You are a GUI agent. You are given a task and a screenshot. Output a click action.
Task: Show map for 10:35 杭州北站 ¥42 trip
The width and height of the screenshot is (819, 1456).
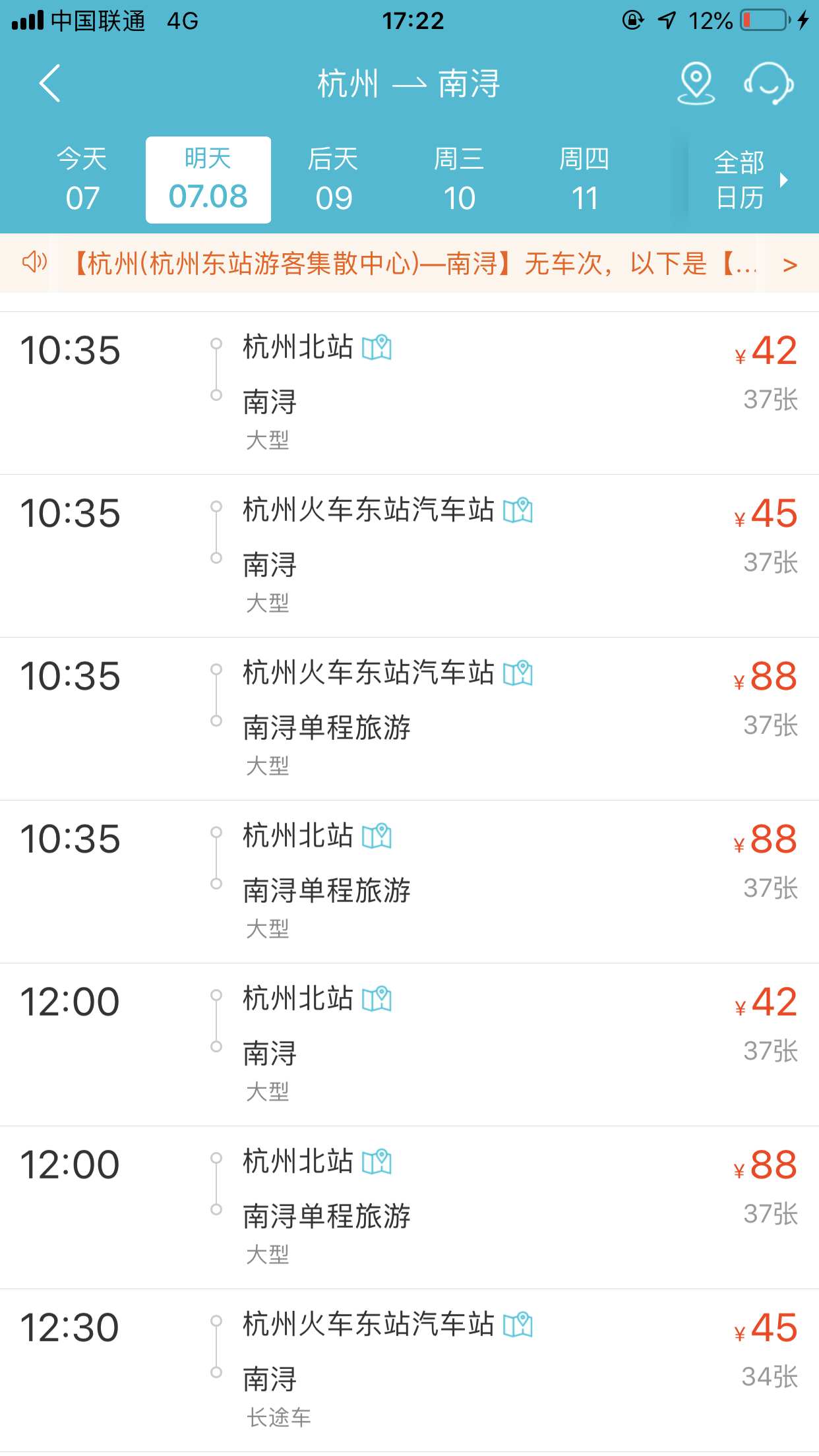click(x=377, y=348)
